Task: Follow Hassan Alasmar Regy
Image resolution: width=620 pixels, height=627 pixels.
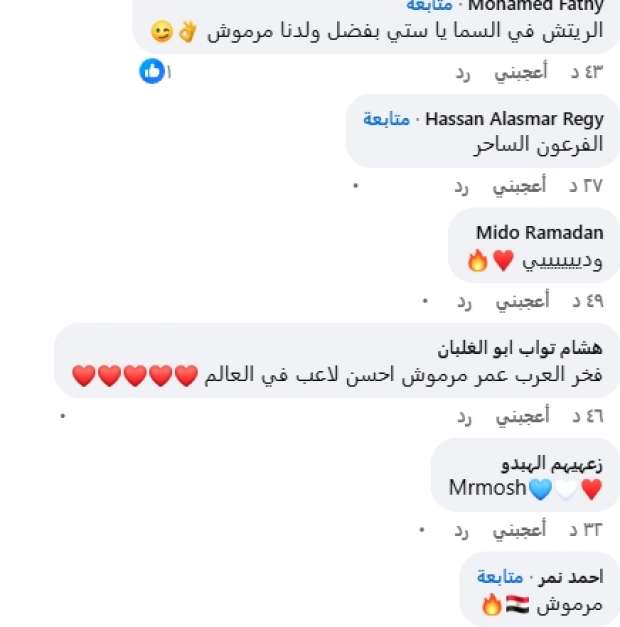Action: 387,119
